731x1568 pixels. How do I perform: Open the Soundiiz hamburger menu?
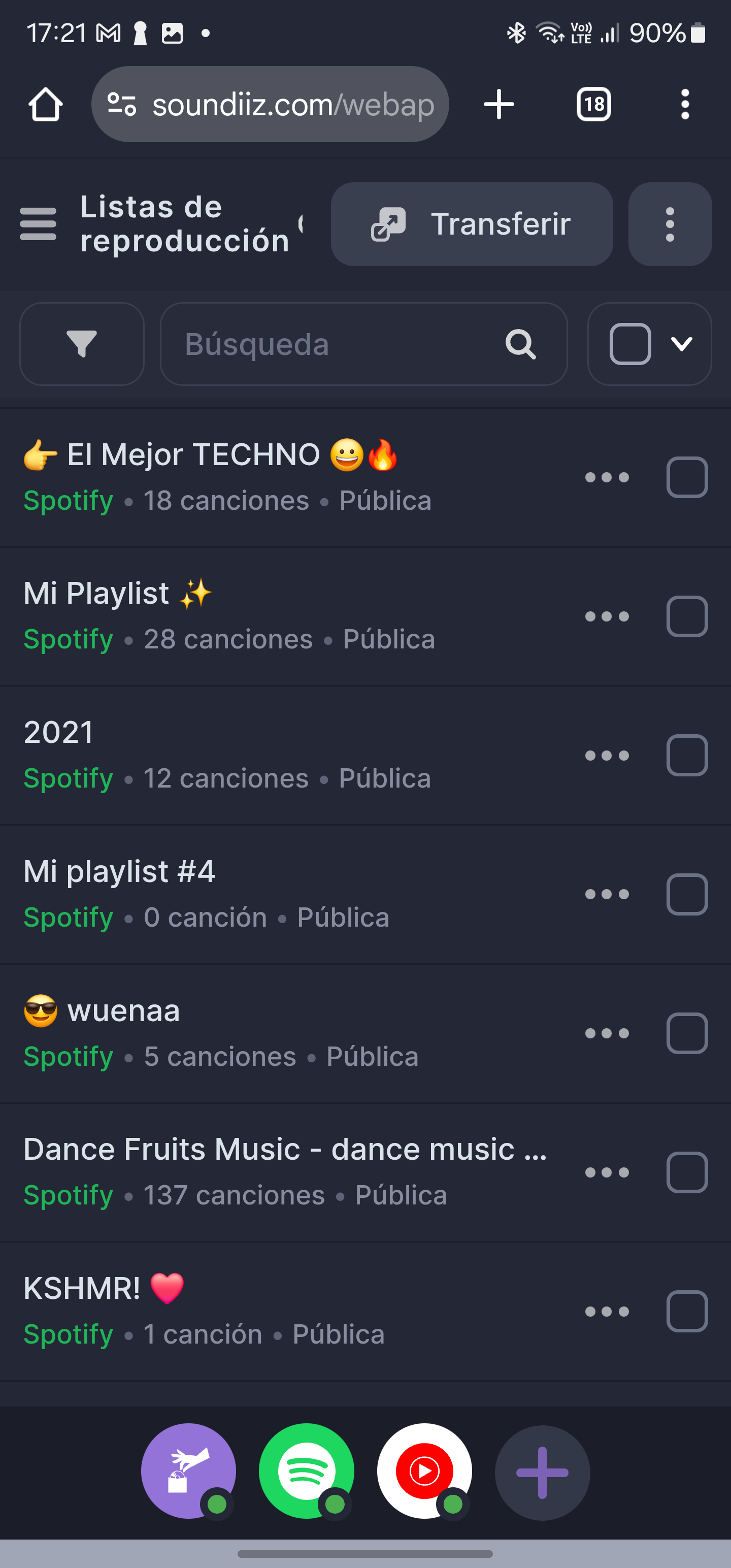[x=38, y=223]
